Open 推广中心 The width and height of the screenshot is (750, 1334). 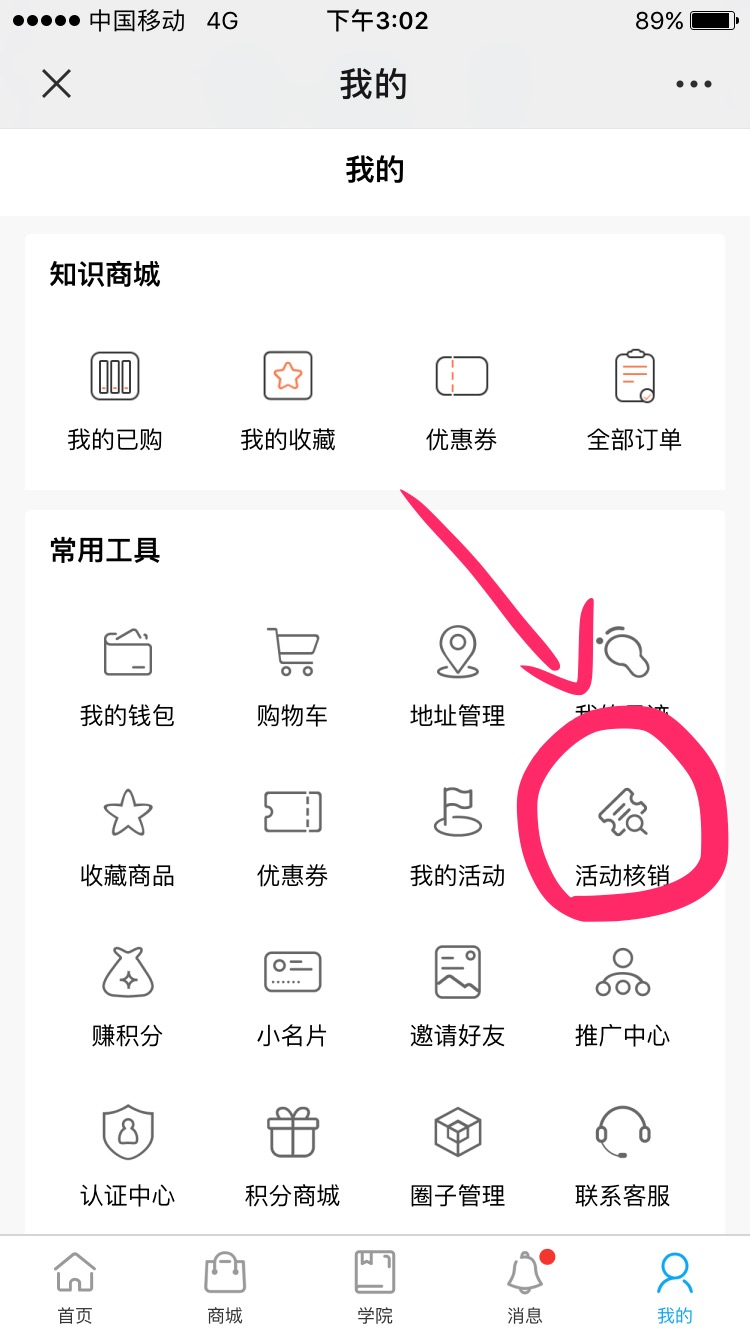(x=623, y=995)
